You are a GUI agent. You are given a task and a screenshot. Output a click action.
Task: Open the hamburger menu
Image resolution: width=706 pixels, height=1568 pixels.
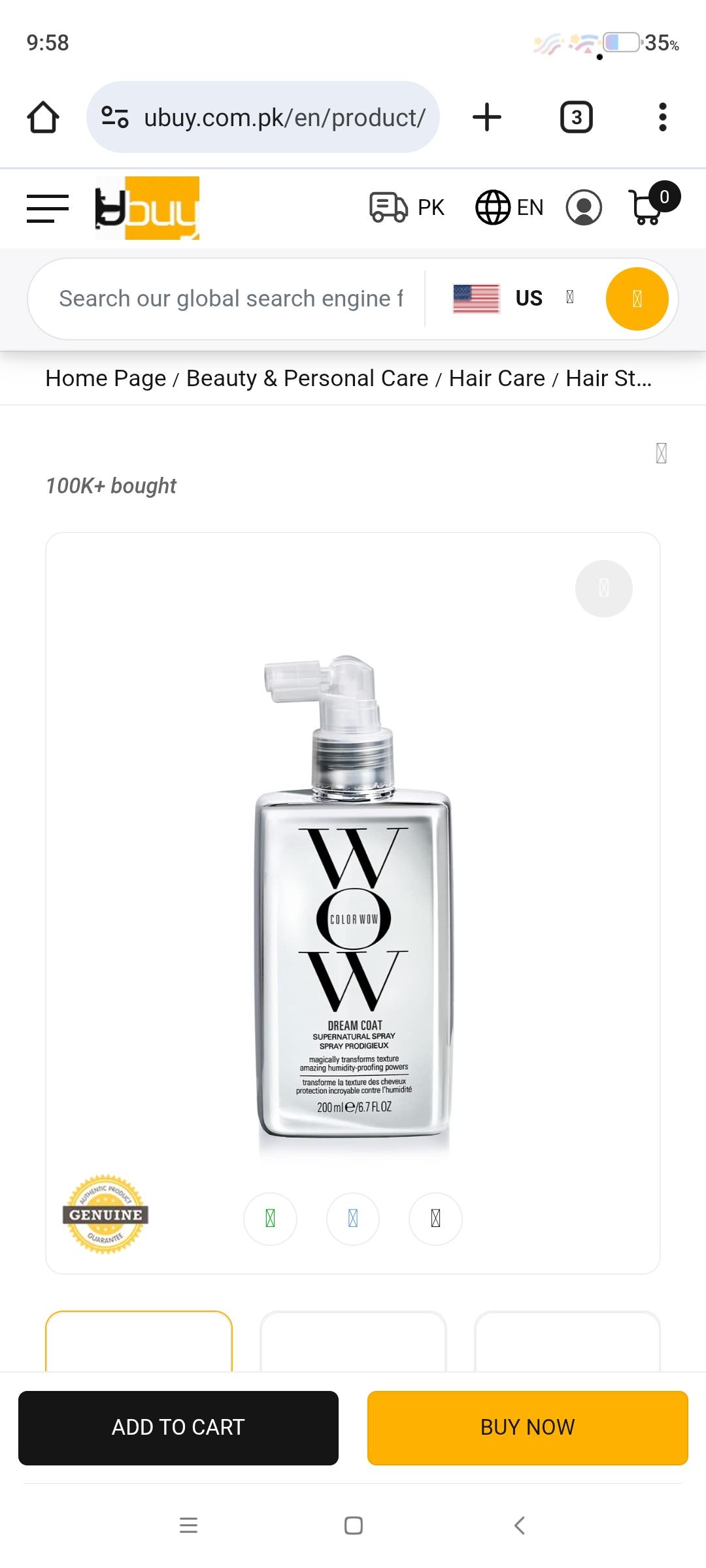click(x=48, y=208)
